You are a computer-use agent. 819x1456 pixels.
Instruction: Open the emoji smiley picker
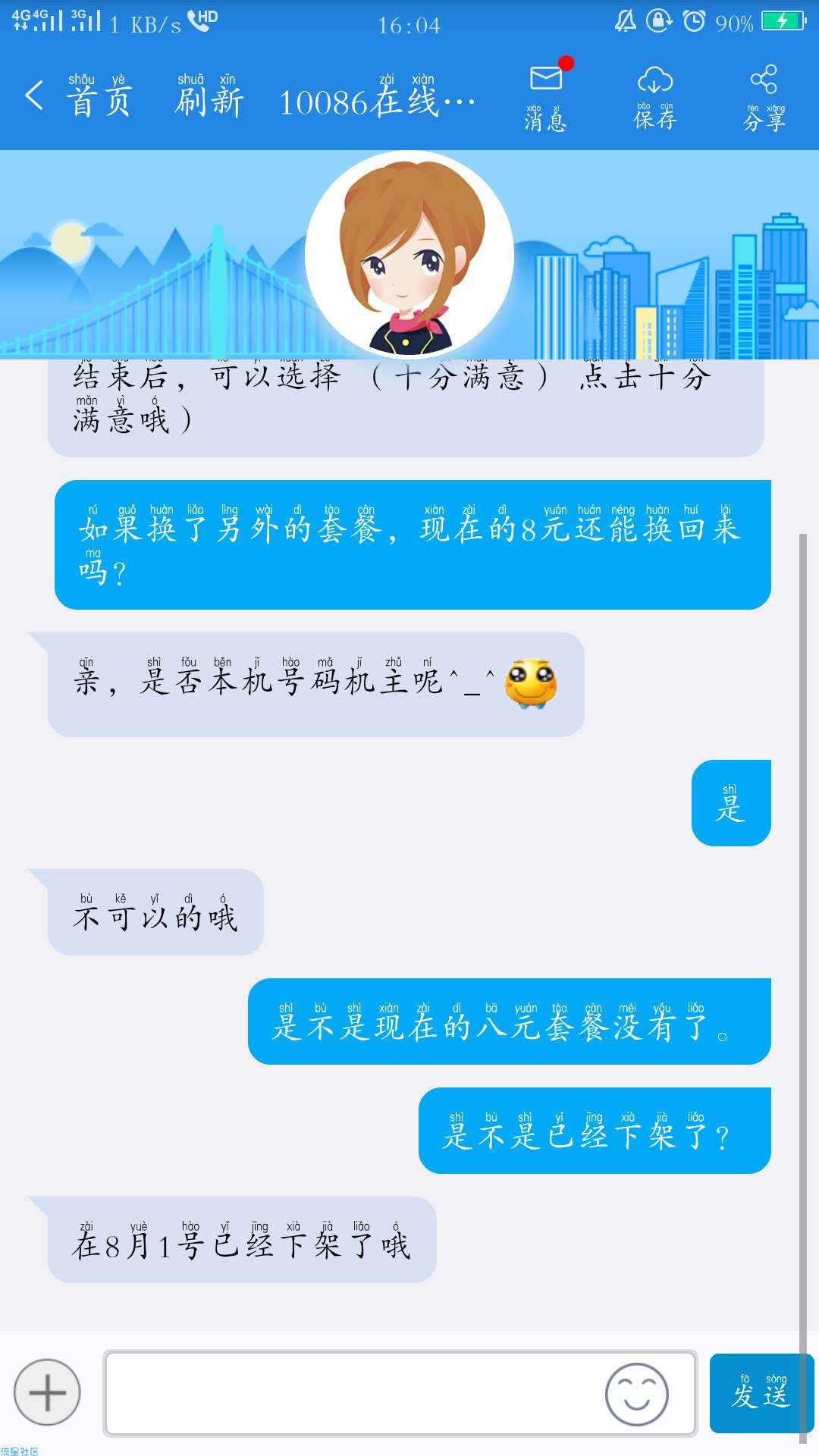coord(636,1394)
